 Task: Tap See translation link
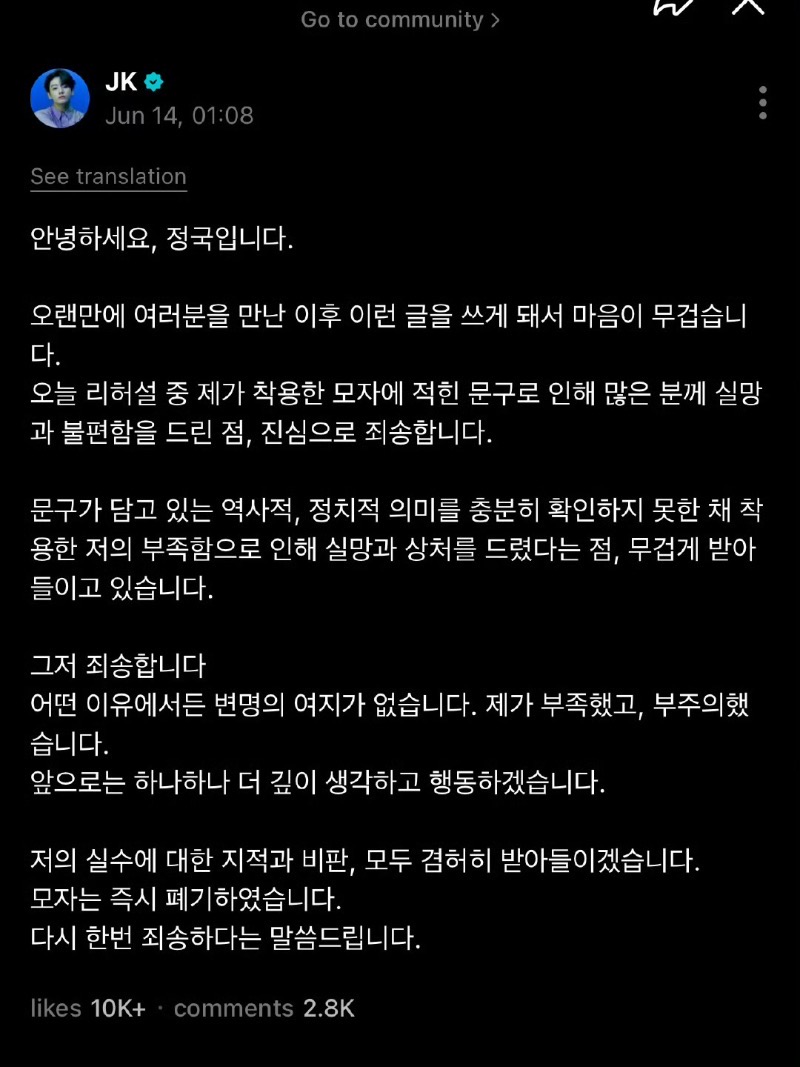click(x=108, y=177)
